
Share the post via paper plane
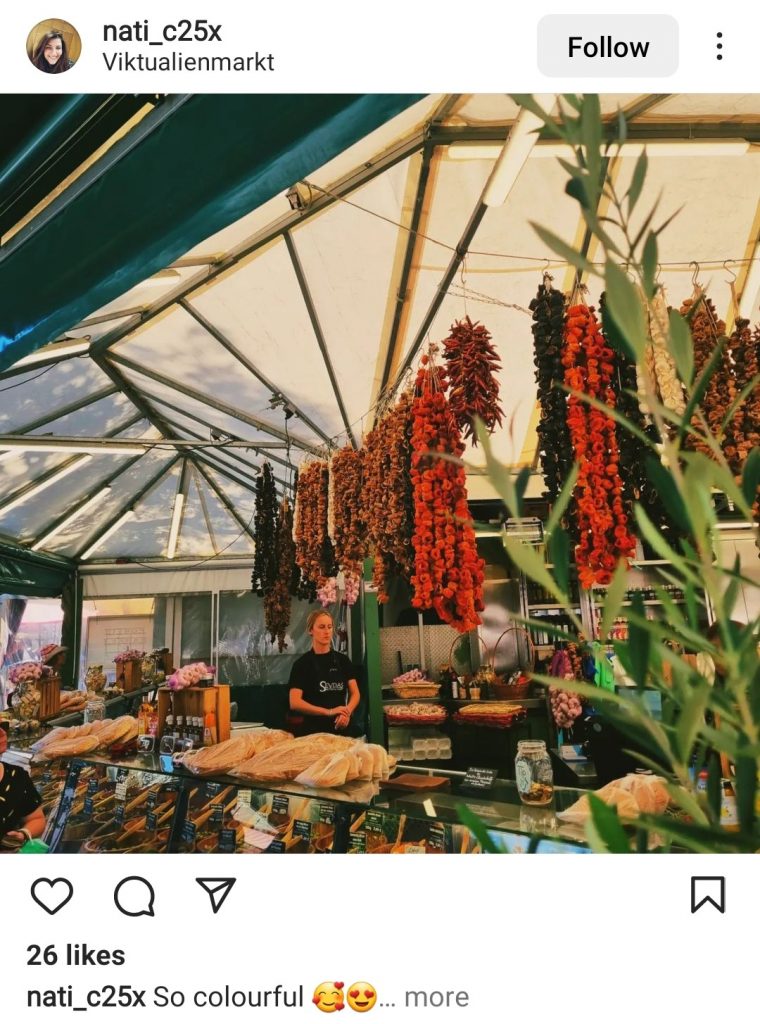click(215, 895)
